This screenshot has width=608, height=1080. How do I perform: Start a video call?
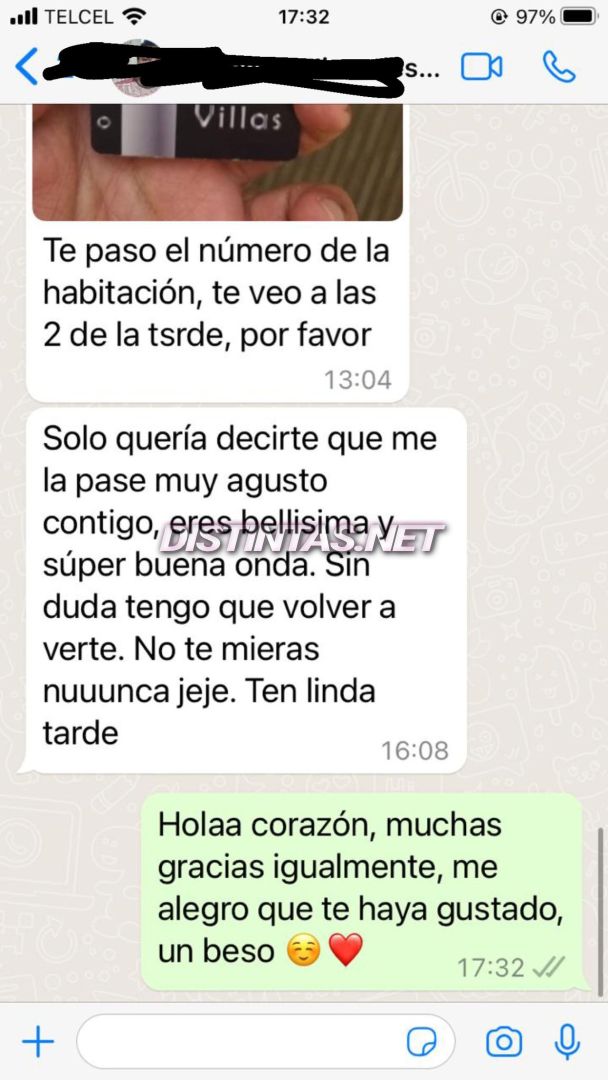pos(481,67)
